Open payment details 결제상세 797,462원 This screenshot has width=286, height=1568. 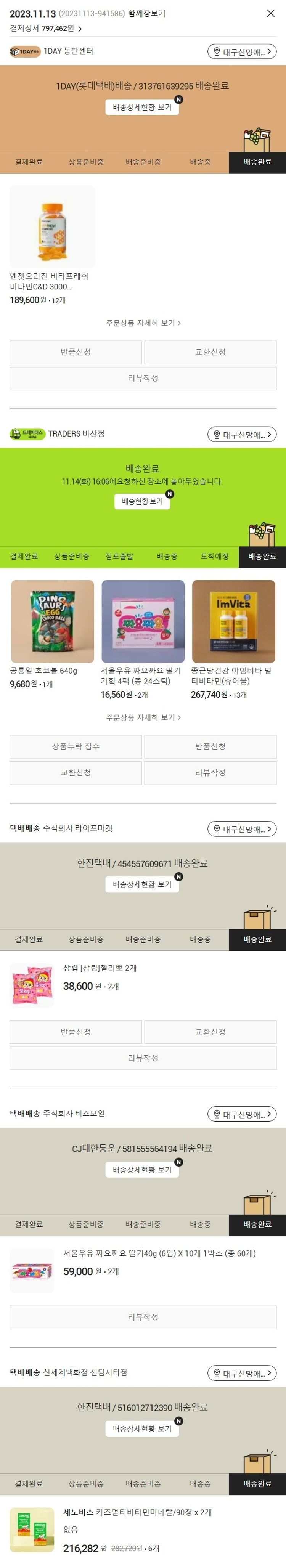46,29
